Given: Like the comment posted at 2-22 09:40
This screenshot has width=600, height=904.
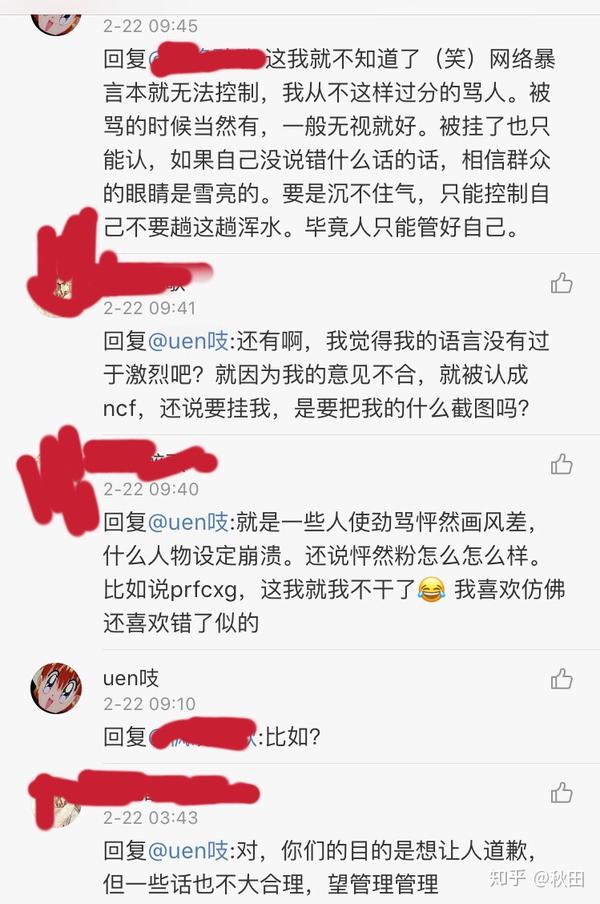Looking at the screenshot, I should pyautogui.click(x=562, y=463).
